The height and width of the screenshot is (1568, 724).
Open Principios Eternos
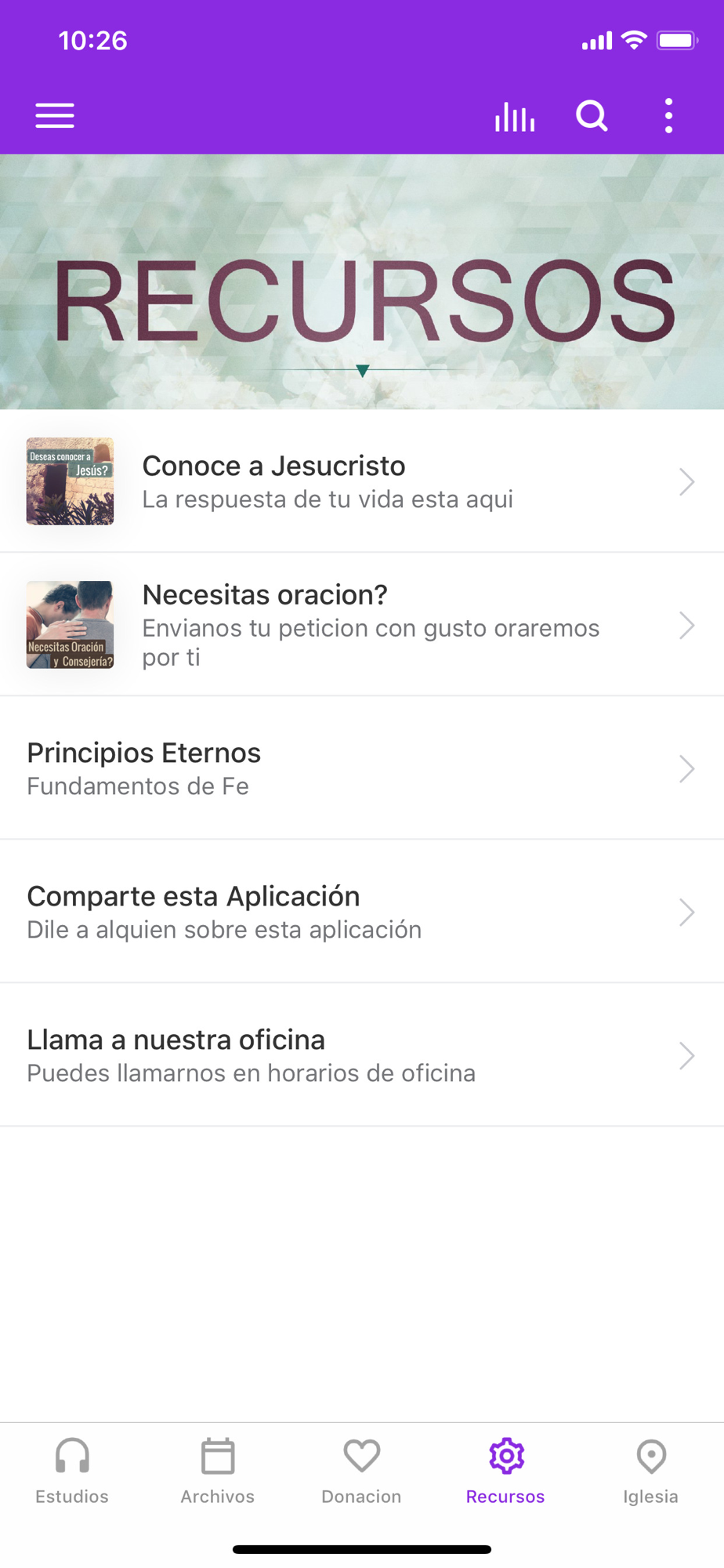[360, 768]
